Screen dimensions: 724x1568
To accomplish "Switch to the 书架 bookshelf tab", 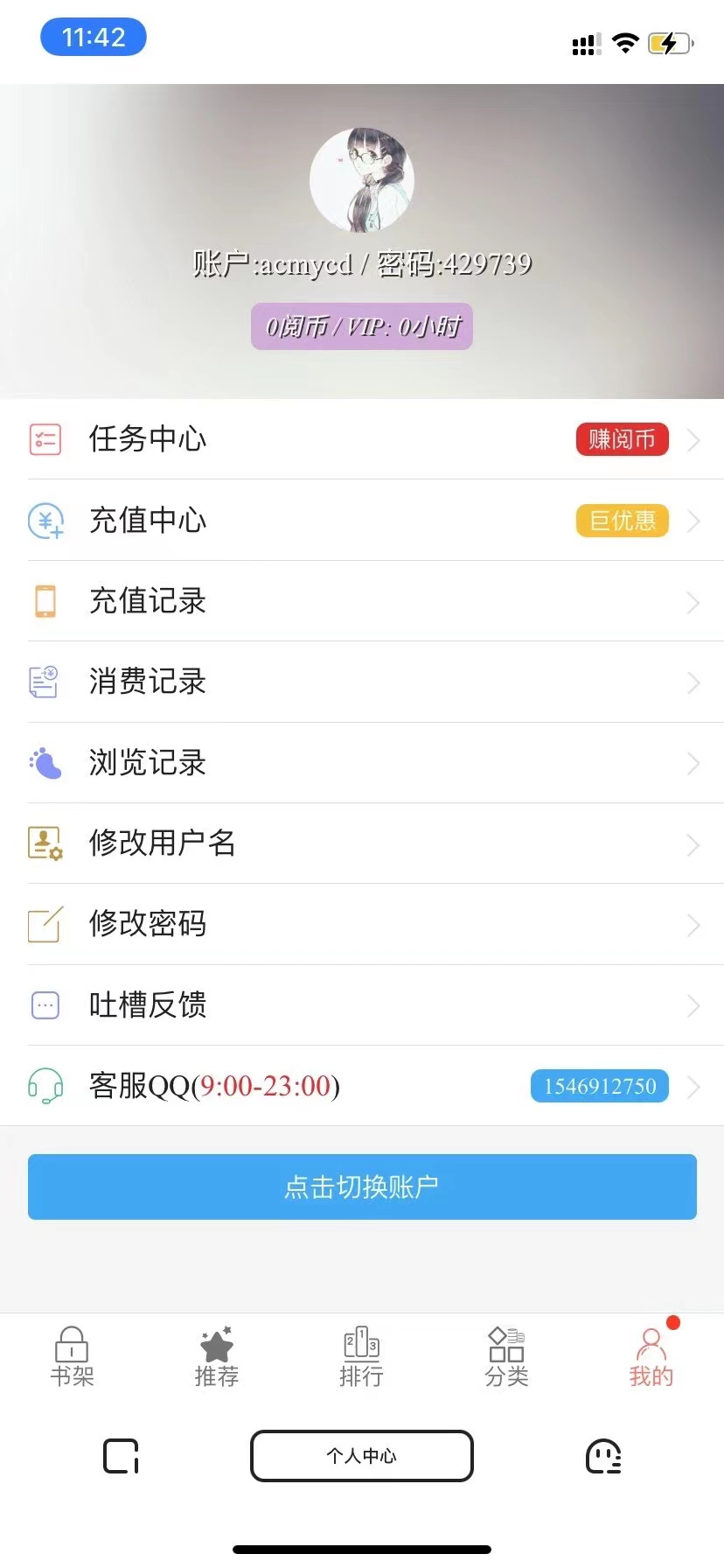I will click(x=72, y=1357).
